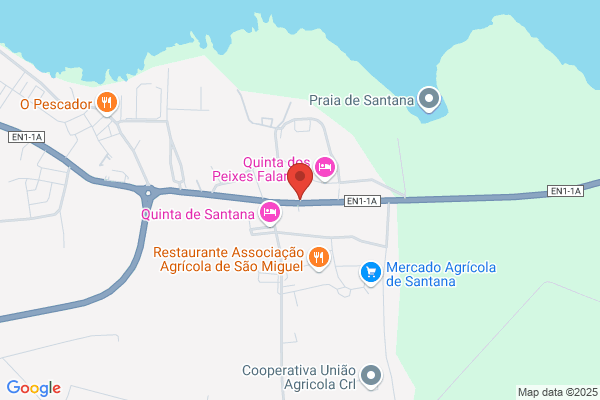Open the Mercado Agrícola de Santana shopping pin
This screenshot has width=600, height=400.
[370, 273]
